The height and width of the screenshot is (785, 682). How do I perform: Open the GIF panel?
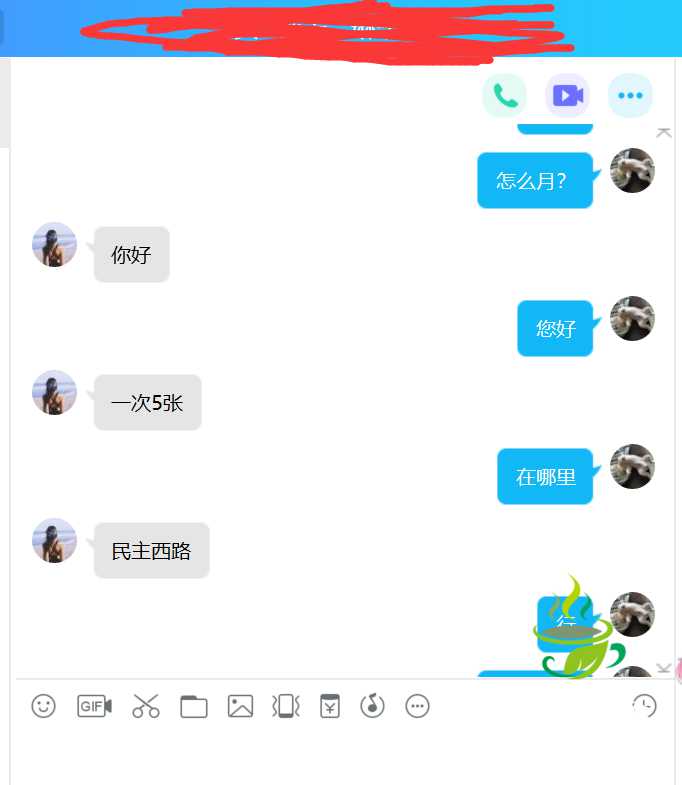[94, 706]
